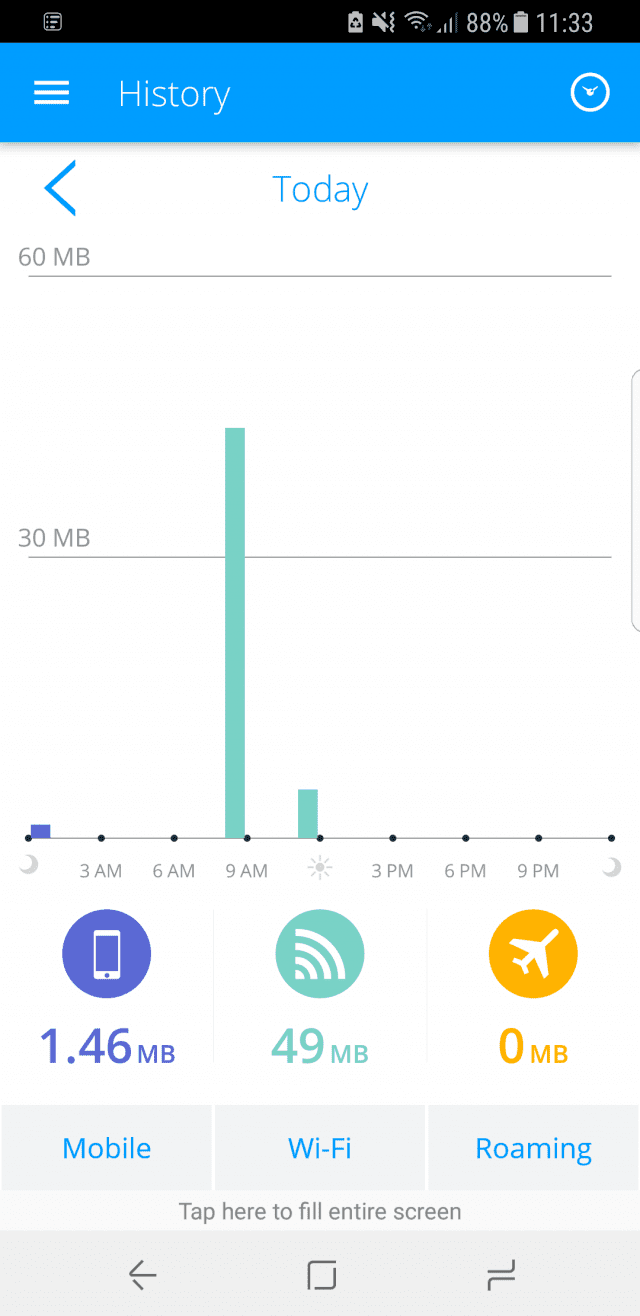
Task: Go back using the system back button
Action: (143, 1273)
